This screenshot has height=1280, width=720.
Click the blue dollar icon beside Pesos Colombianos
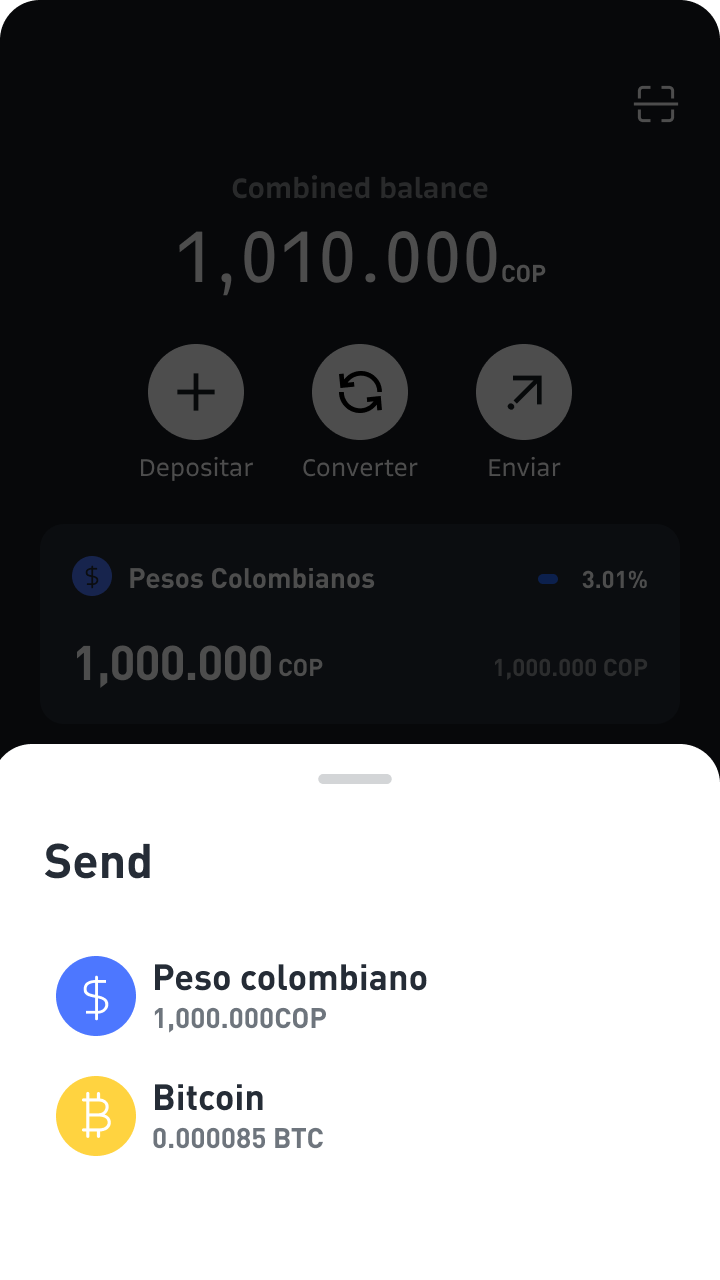(91, 576)
